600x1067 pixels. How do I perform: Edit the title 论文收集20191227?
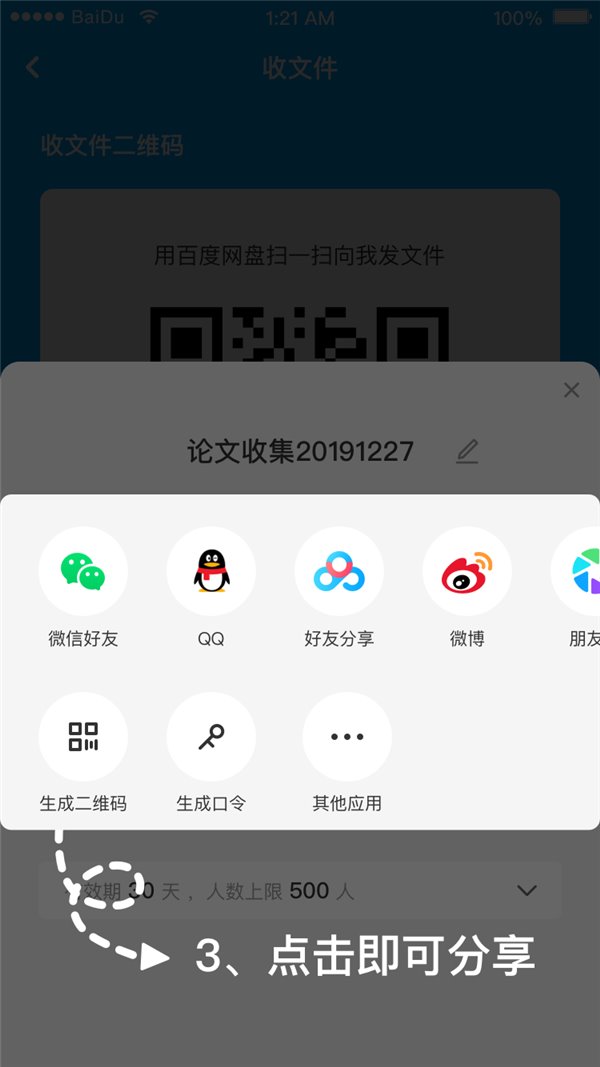click(467, 452)
